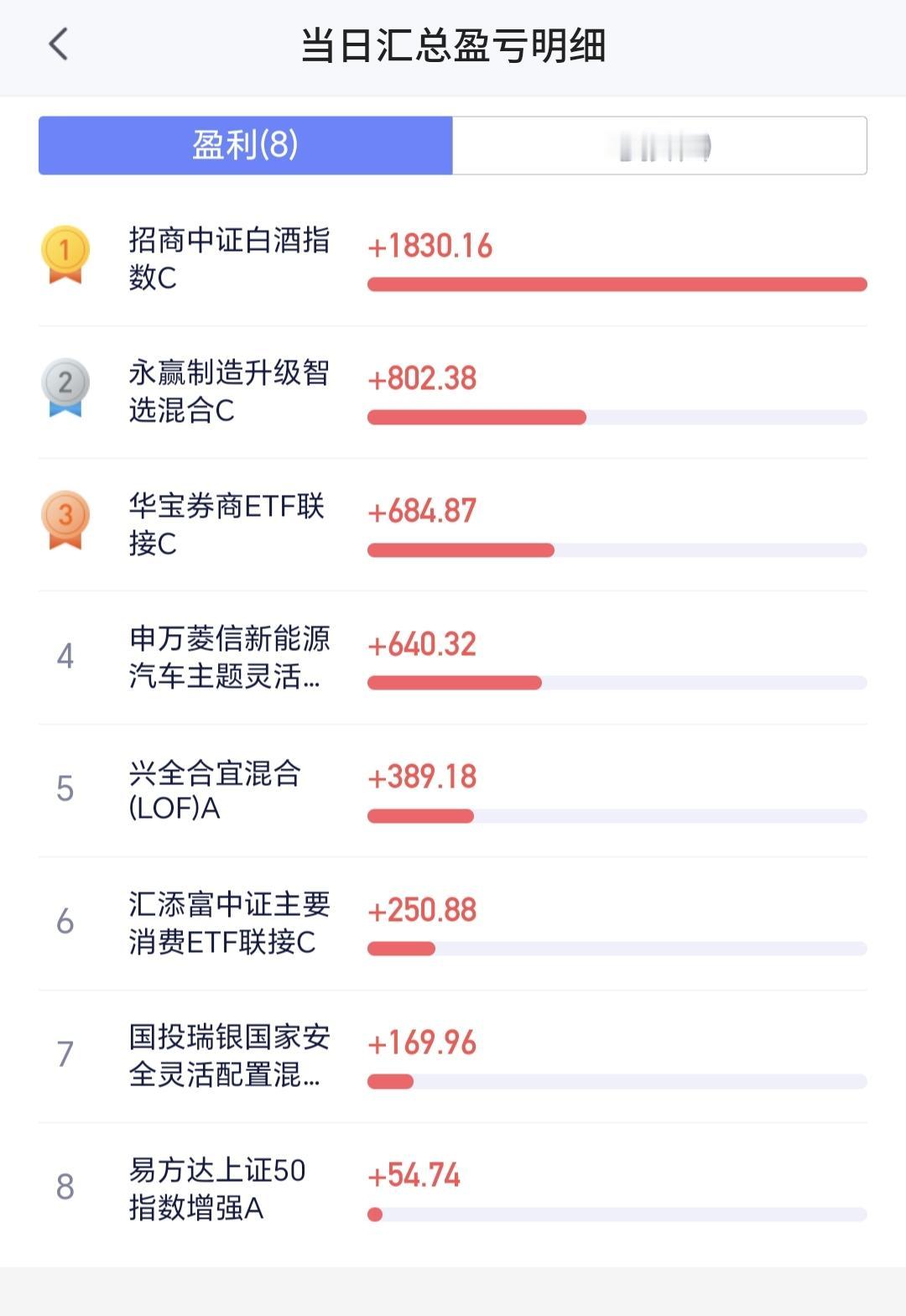Go back using the top-left arrow
The image size is (906, 1316).
[58, 44]
